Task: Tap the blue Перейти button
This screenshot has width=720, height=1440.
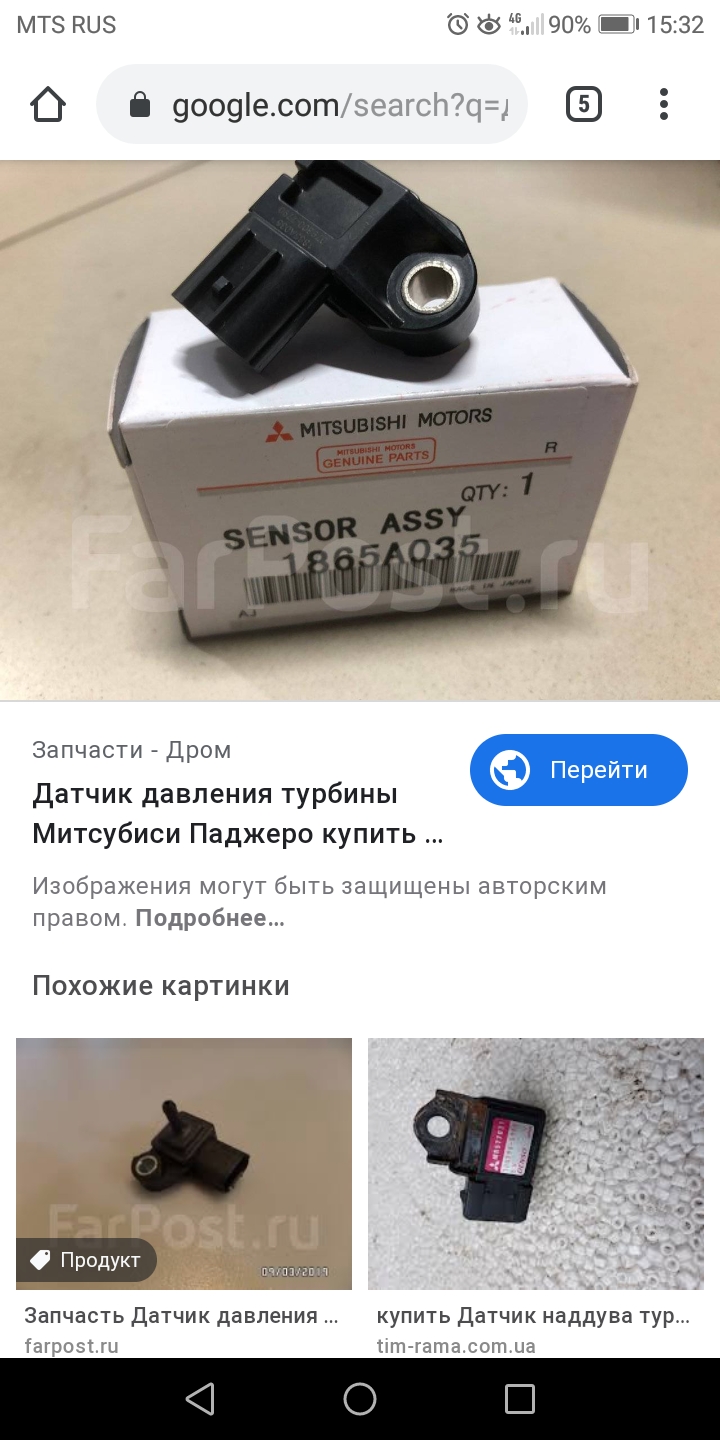Action: point(578,770)
